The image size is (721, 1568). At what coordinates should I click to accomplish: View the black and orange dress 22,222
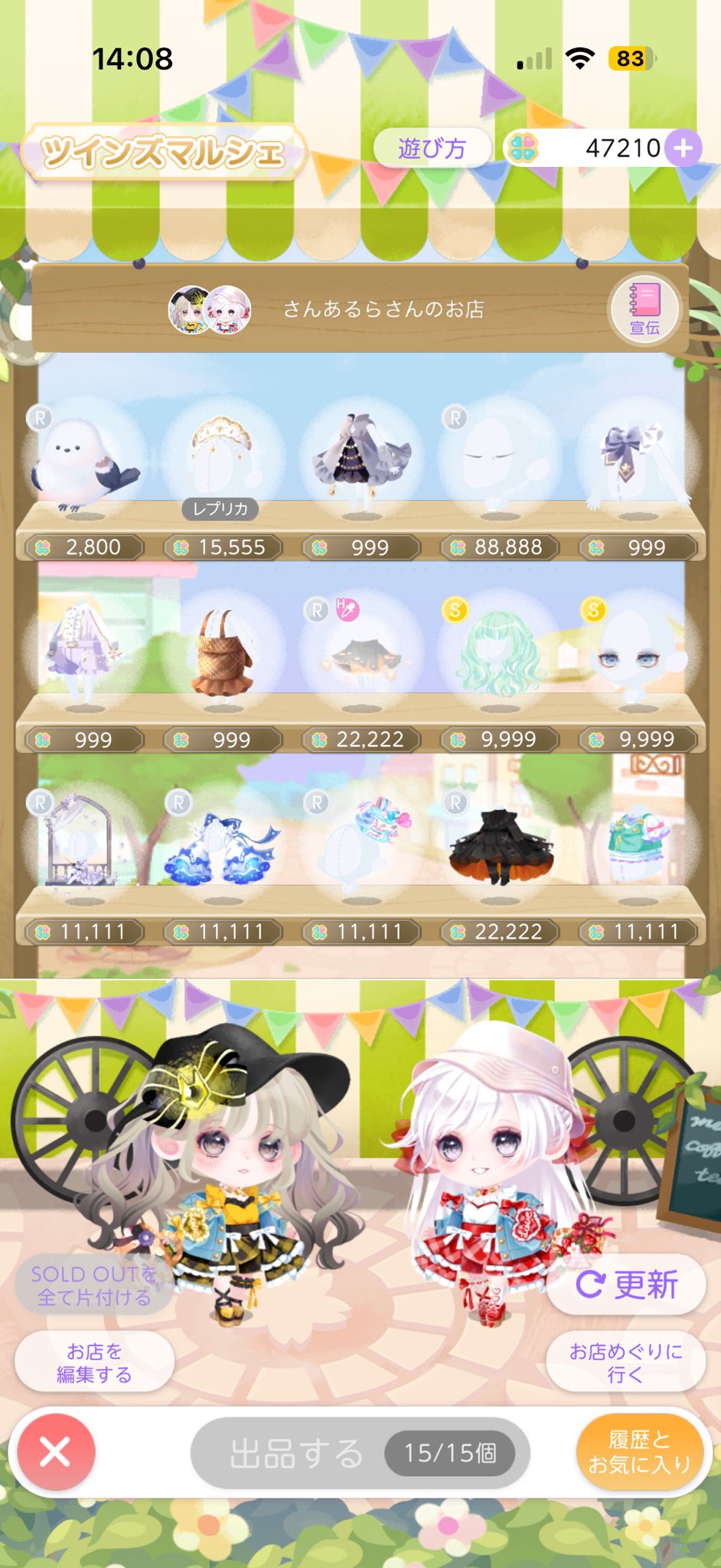tap(499, 847)
